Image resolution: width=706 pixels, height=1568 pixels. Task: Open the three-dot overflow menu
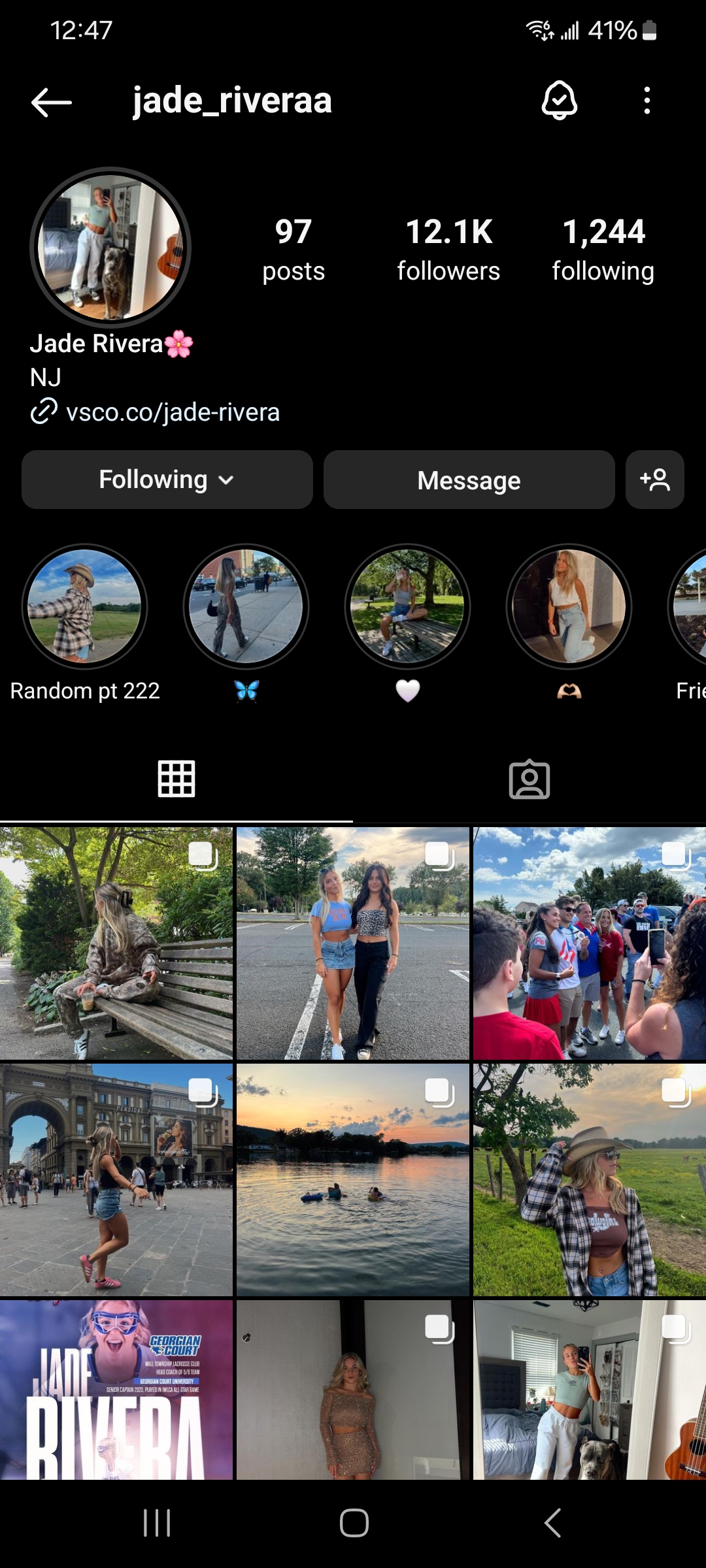tap(647, 101)
